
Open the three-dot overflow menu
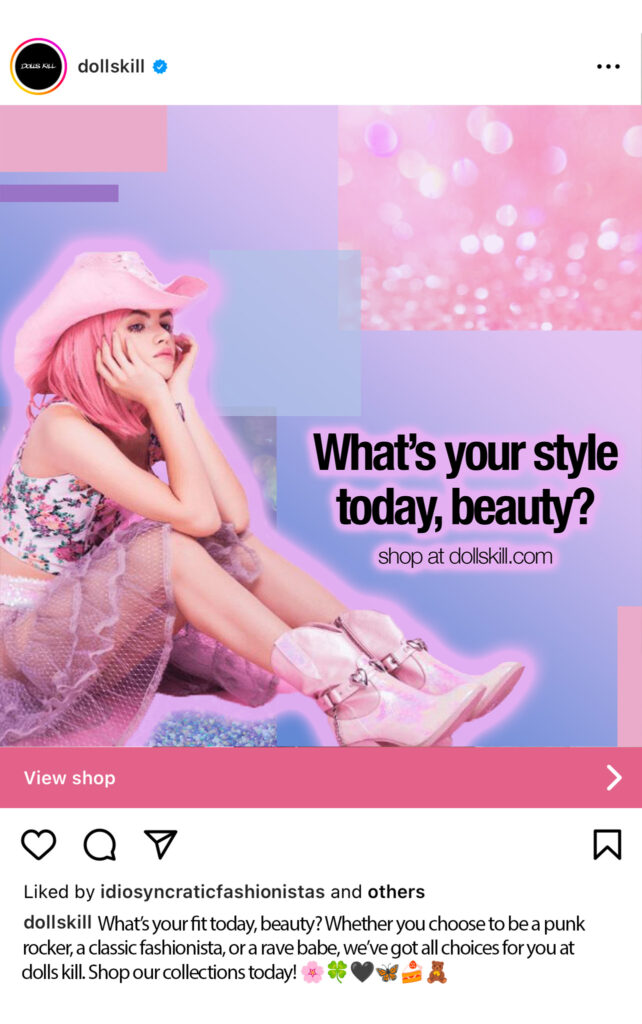608,67
